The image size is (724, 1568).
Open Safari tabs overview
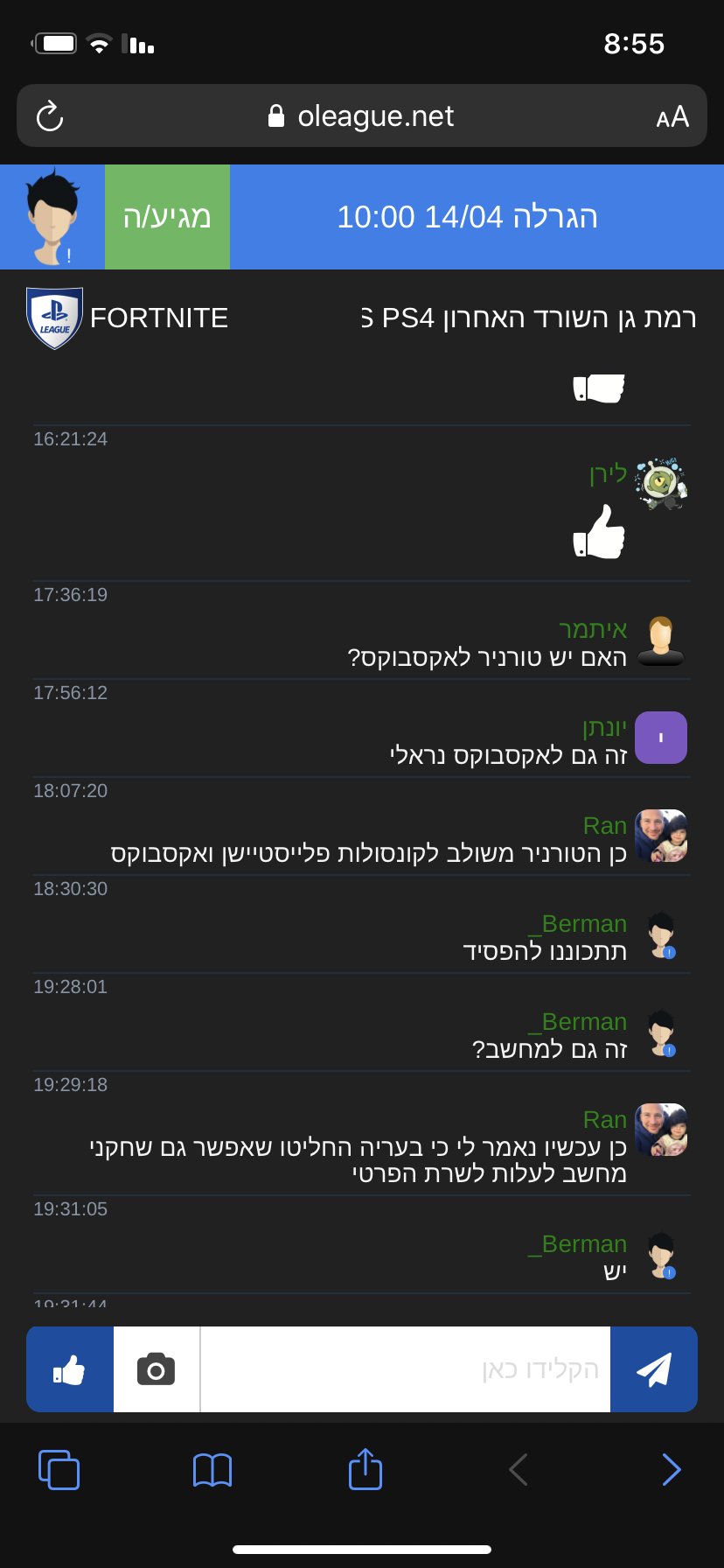tap(59, 1469)
